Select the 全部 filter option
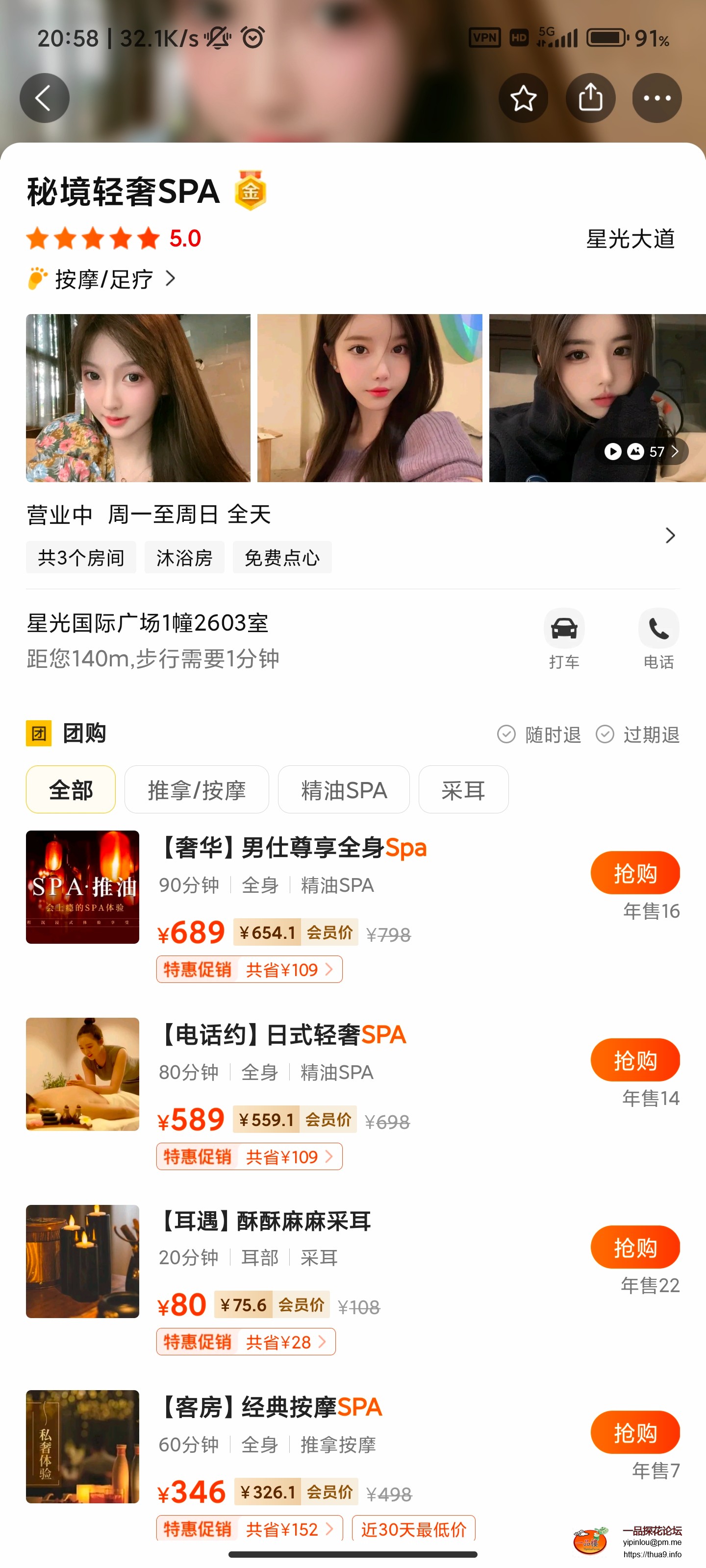 70,789
